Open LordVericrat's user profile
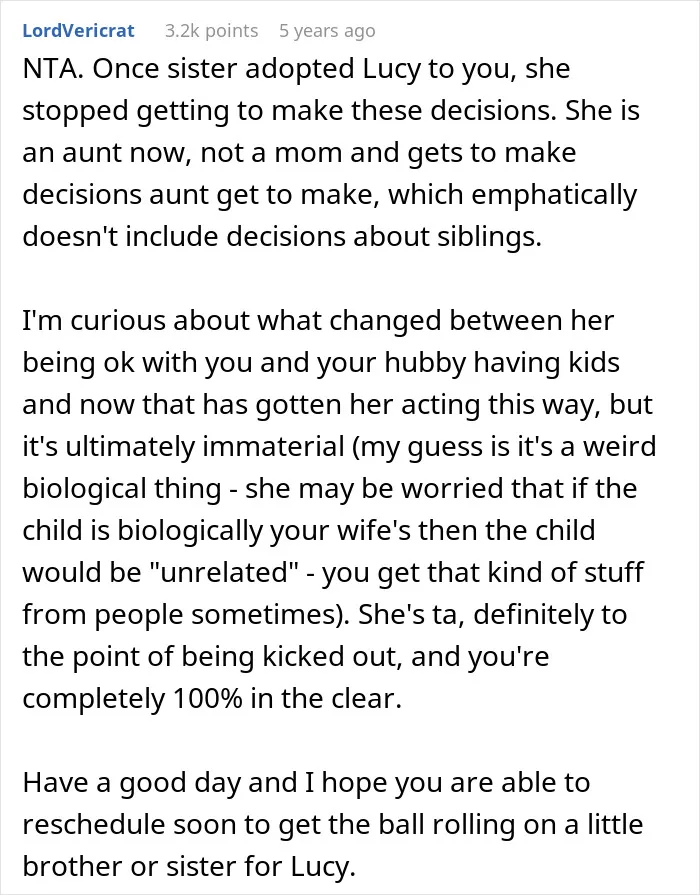 pyautogui.click(x=78, y=30)
